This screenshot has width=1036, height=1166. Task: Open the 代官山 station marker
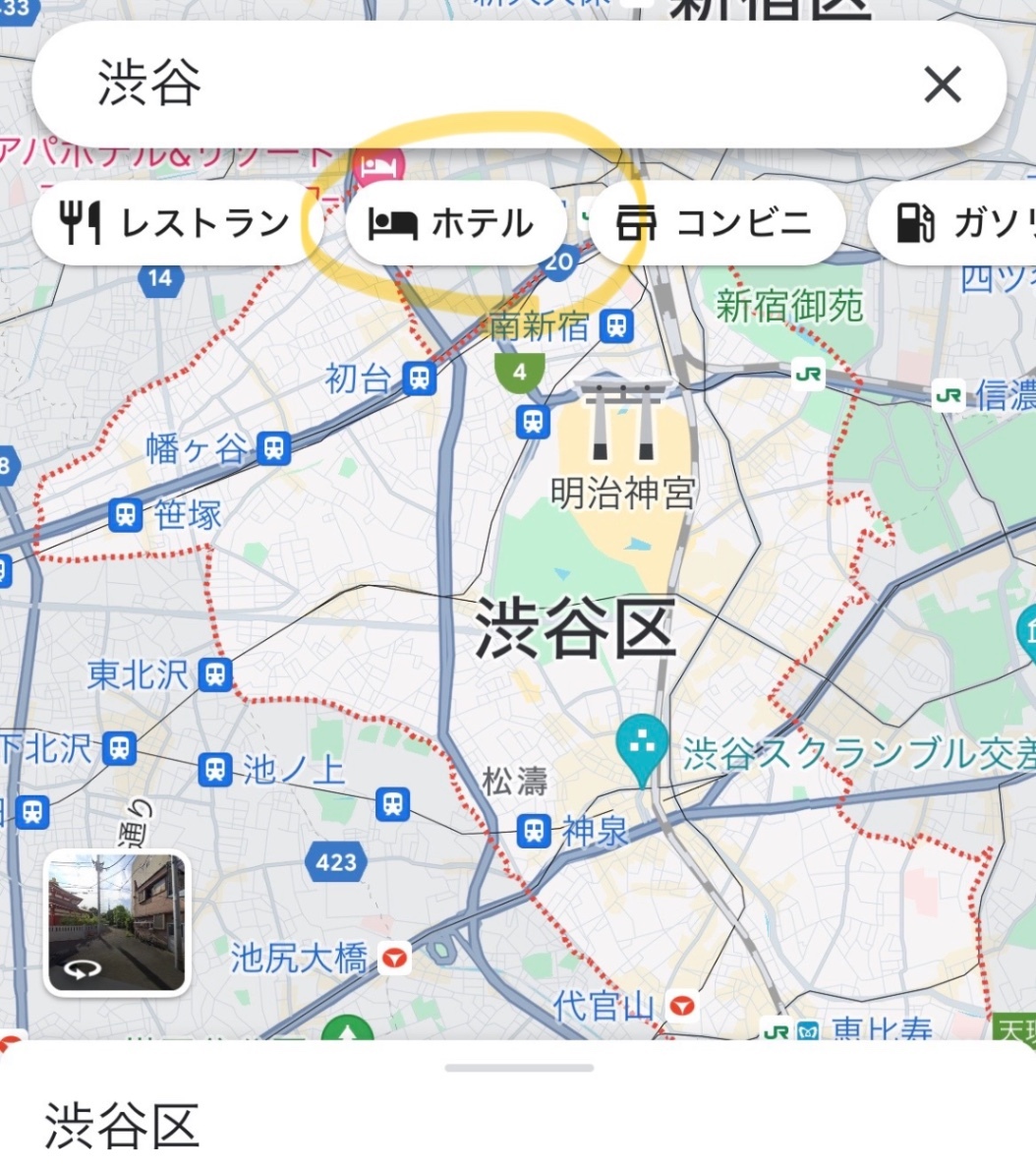(x=682, y=1006)
